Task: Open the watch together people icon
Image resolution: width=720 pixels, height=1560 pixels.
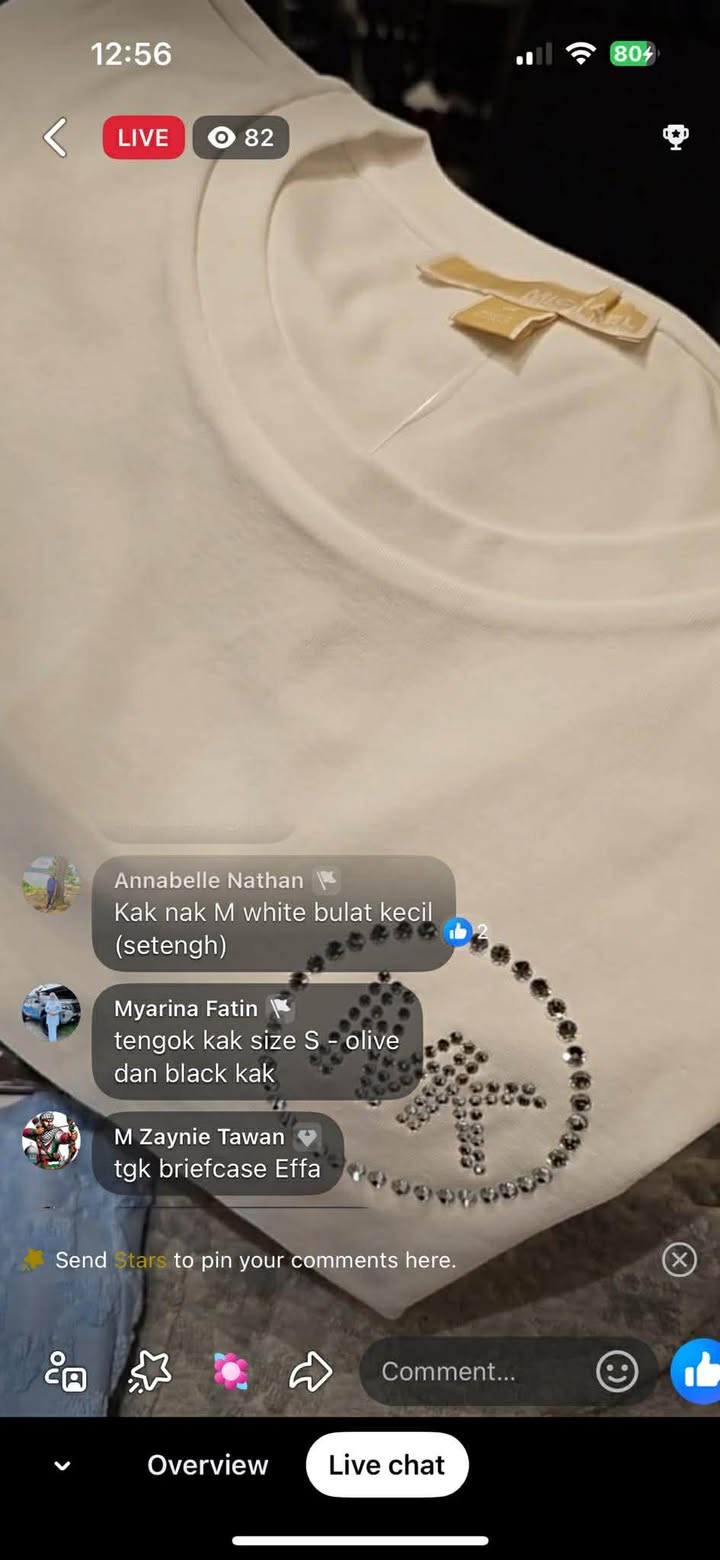Action: point(66,1371)
